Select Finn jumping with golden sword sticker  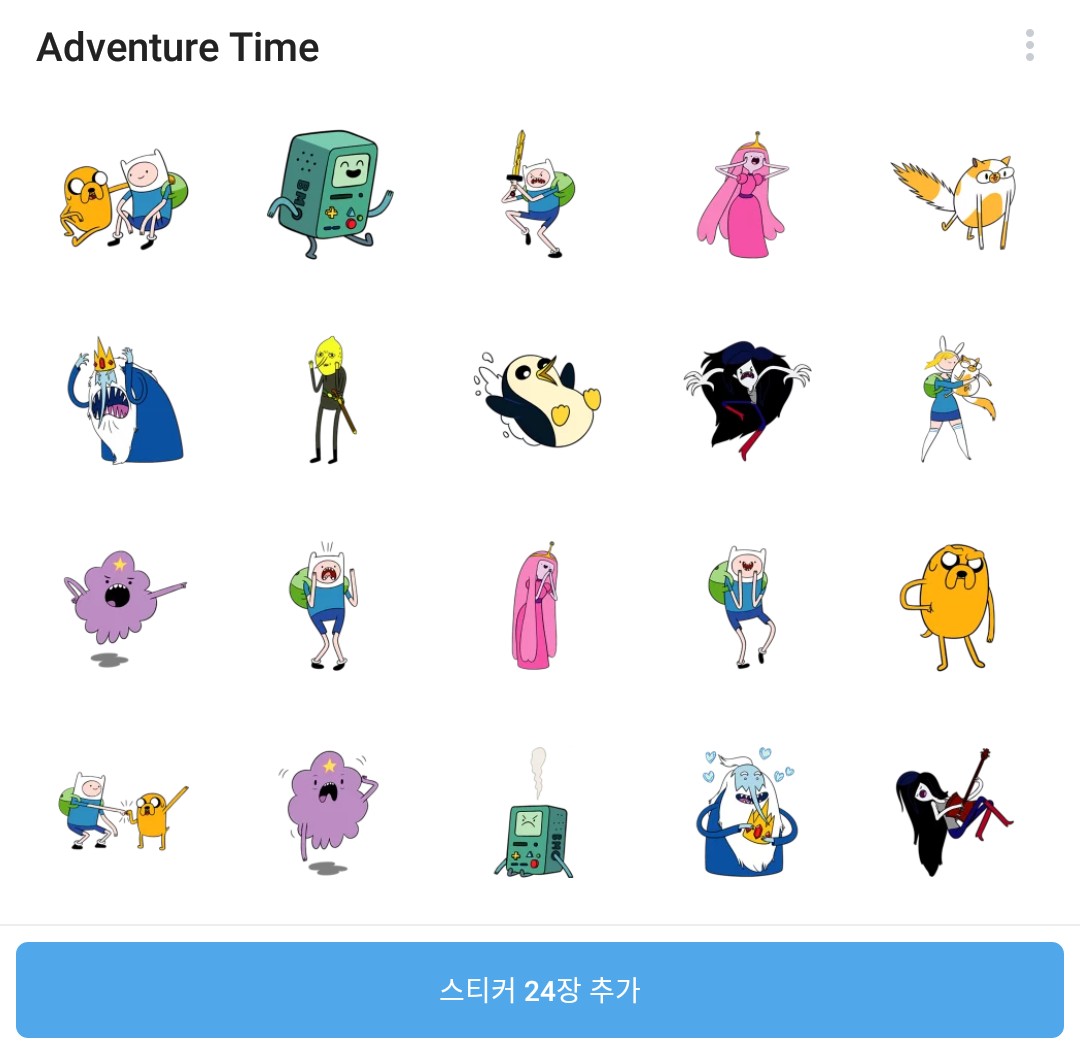[x=538, y=193]
